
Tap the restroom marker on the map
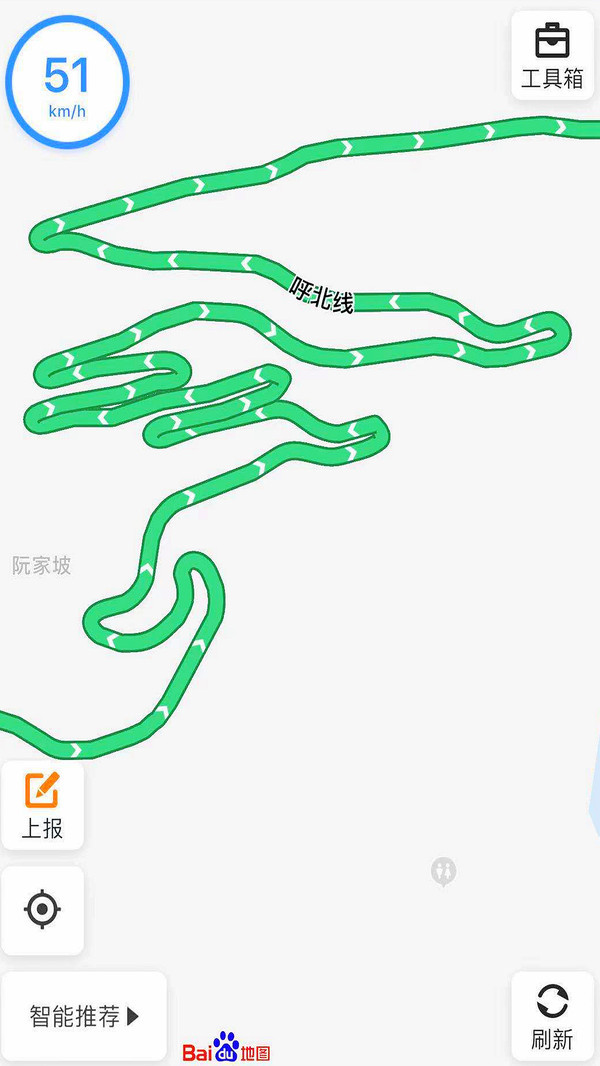click(x=444, y=870)
